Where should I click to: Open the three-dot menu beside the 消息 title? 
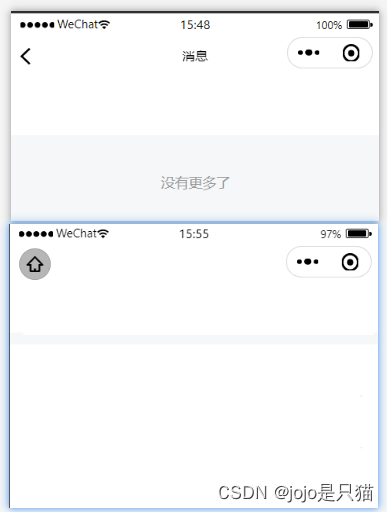[x=308, y=53]
